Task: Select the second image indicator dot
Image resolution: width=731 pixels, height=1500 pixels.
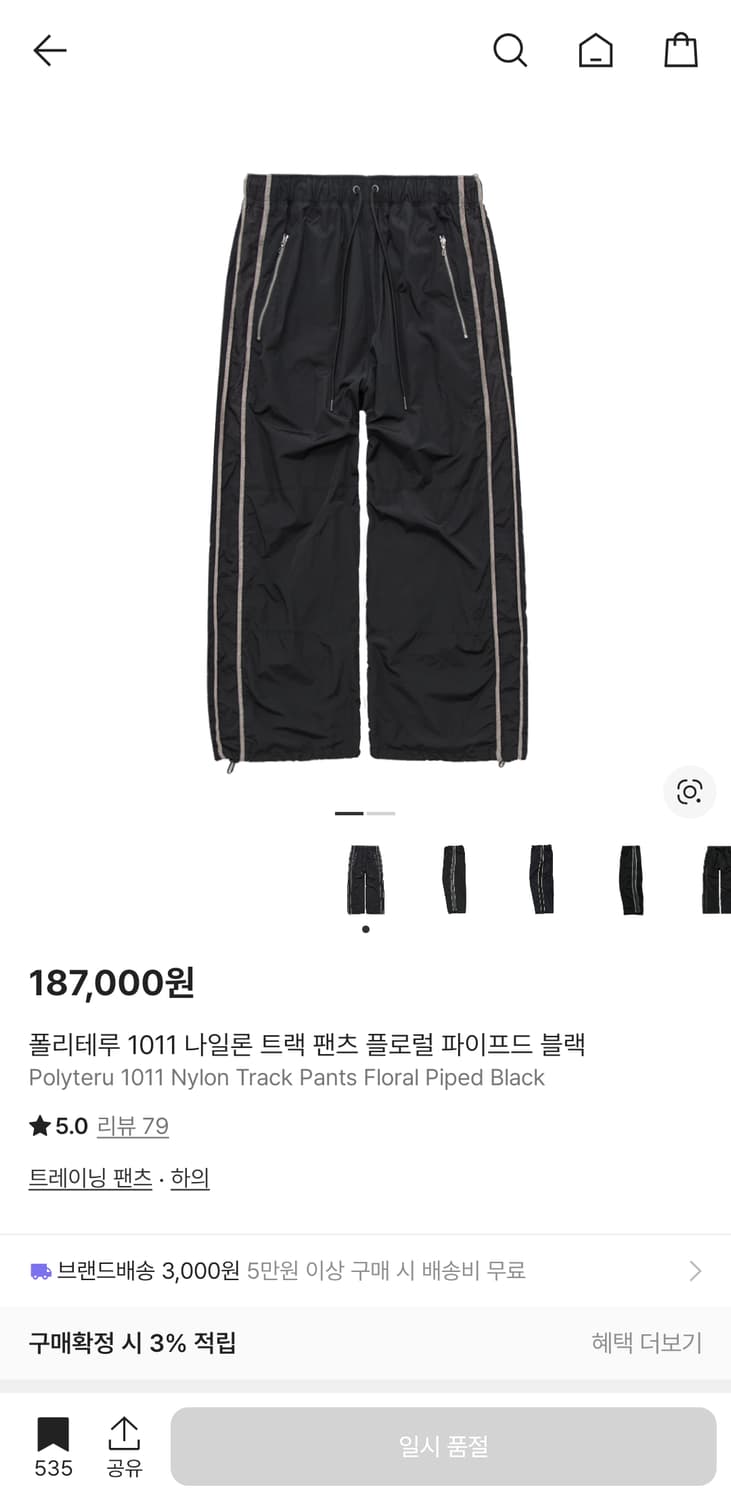Action: pyautogui.click(x=381, y=813)
